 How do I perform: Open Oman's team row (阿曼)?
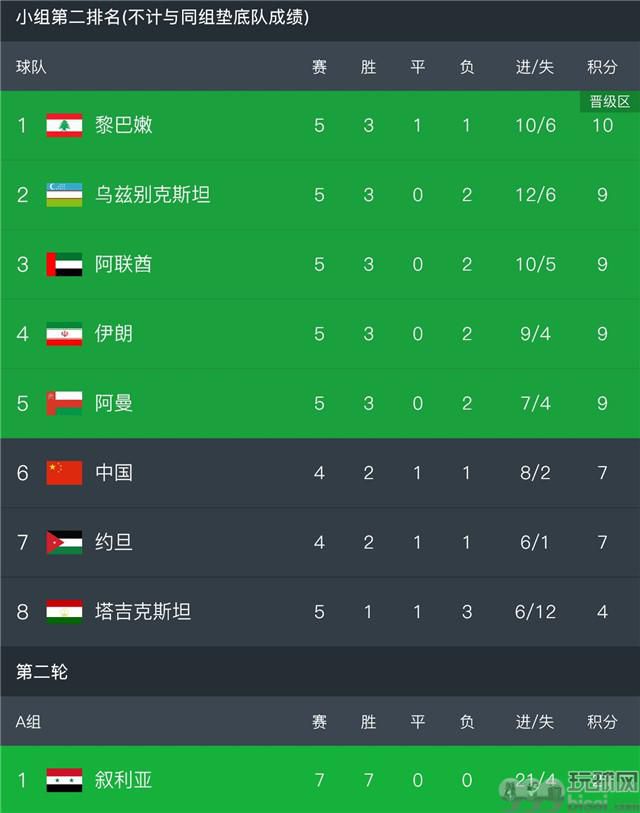pyautogui.click(x=113, y=403)
